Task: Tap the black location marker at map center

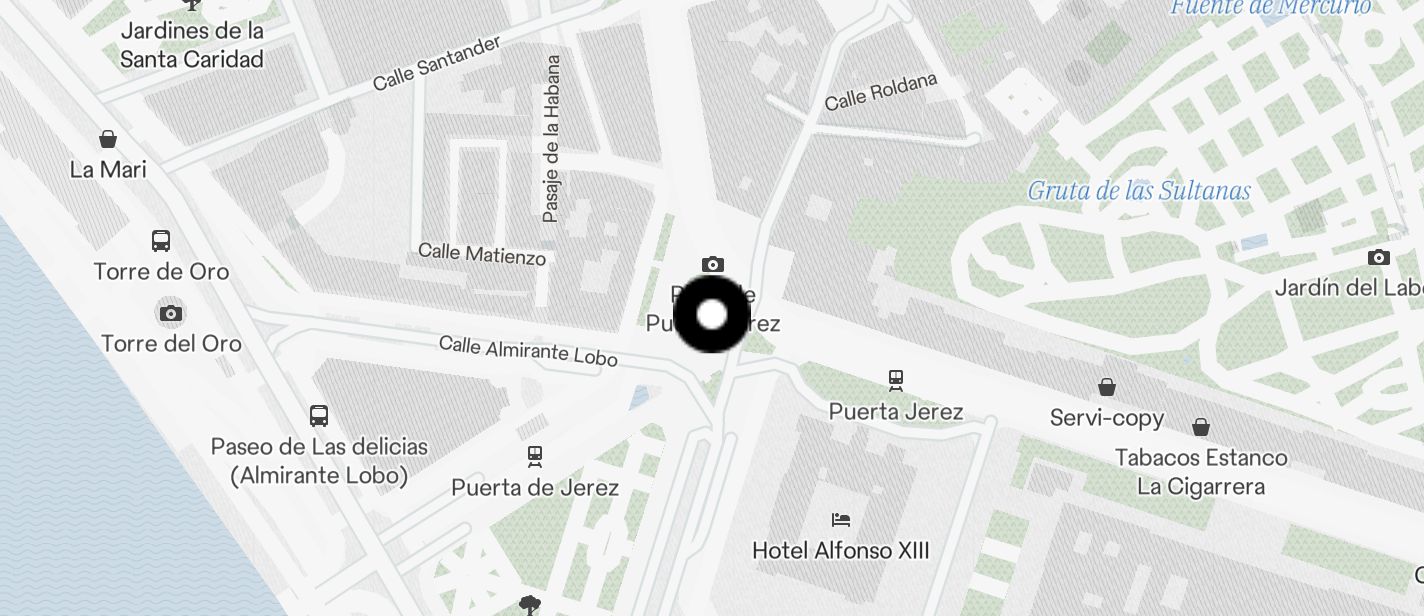Action: [712, 315]
